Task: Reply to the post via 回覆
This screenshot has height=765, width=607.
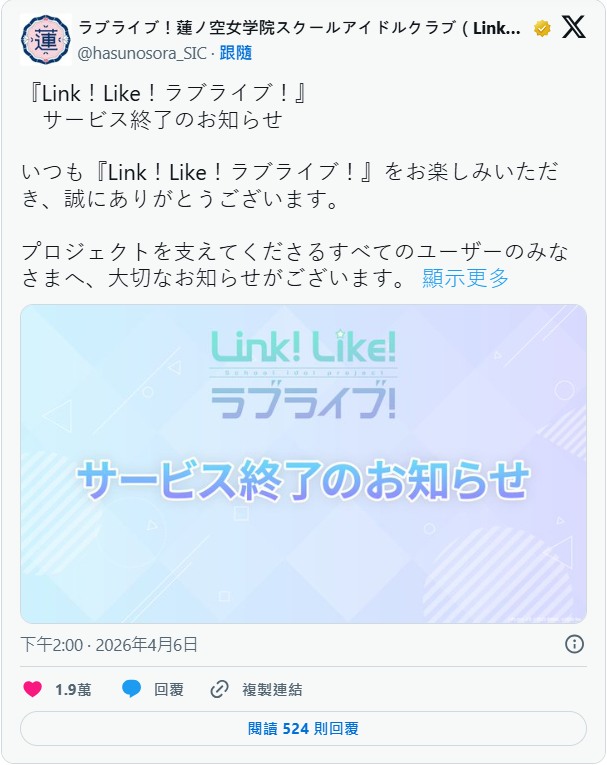Action: (x=154, y=689)
